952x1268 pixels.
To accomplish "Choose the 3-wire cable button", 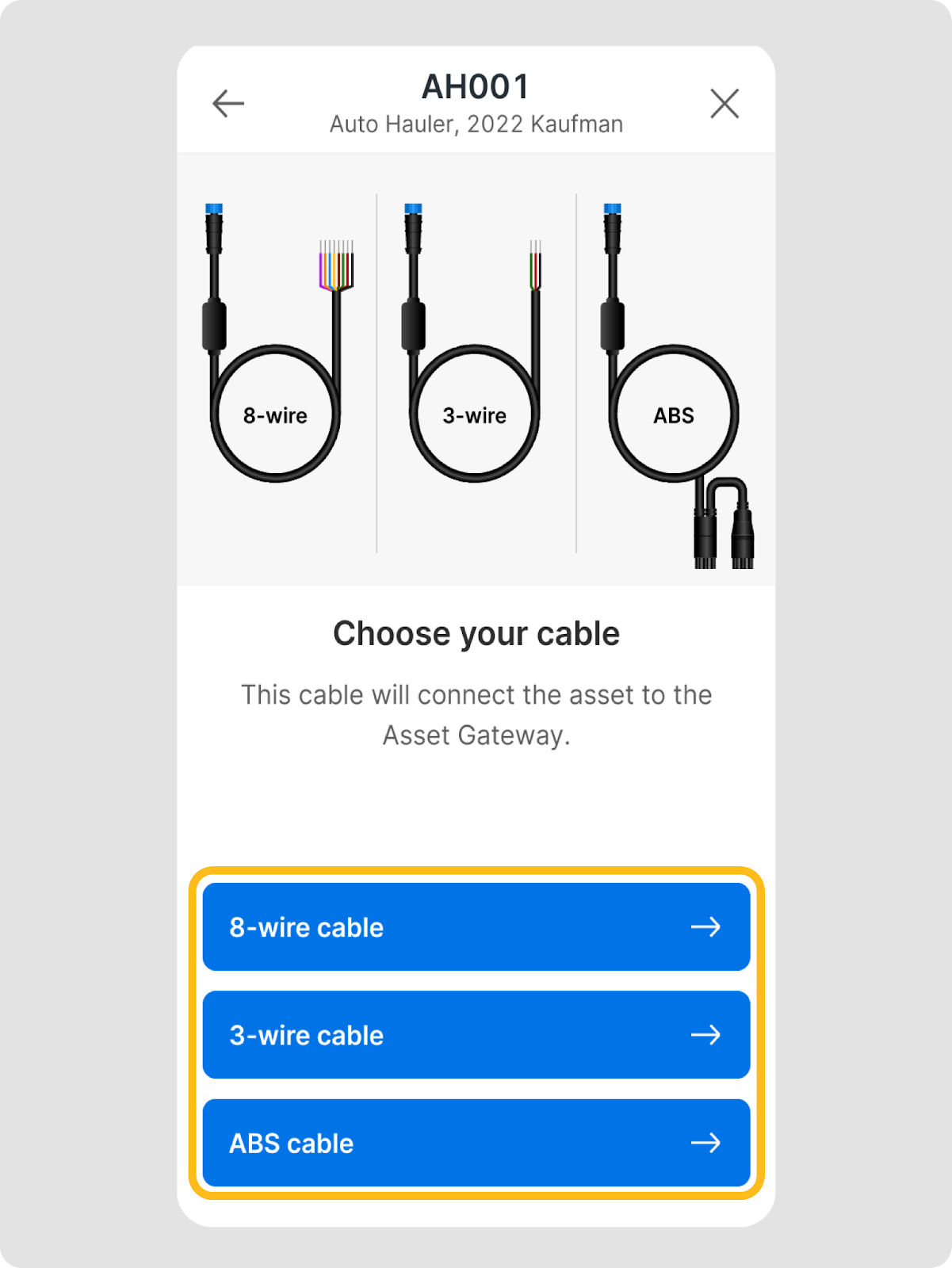I will (476, 1034).
